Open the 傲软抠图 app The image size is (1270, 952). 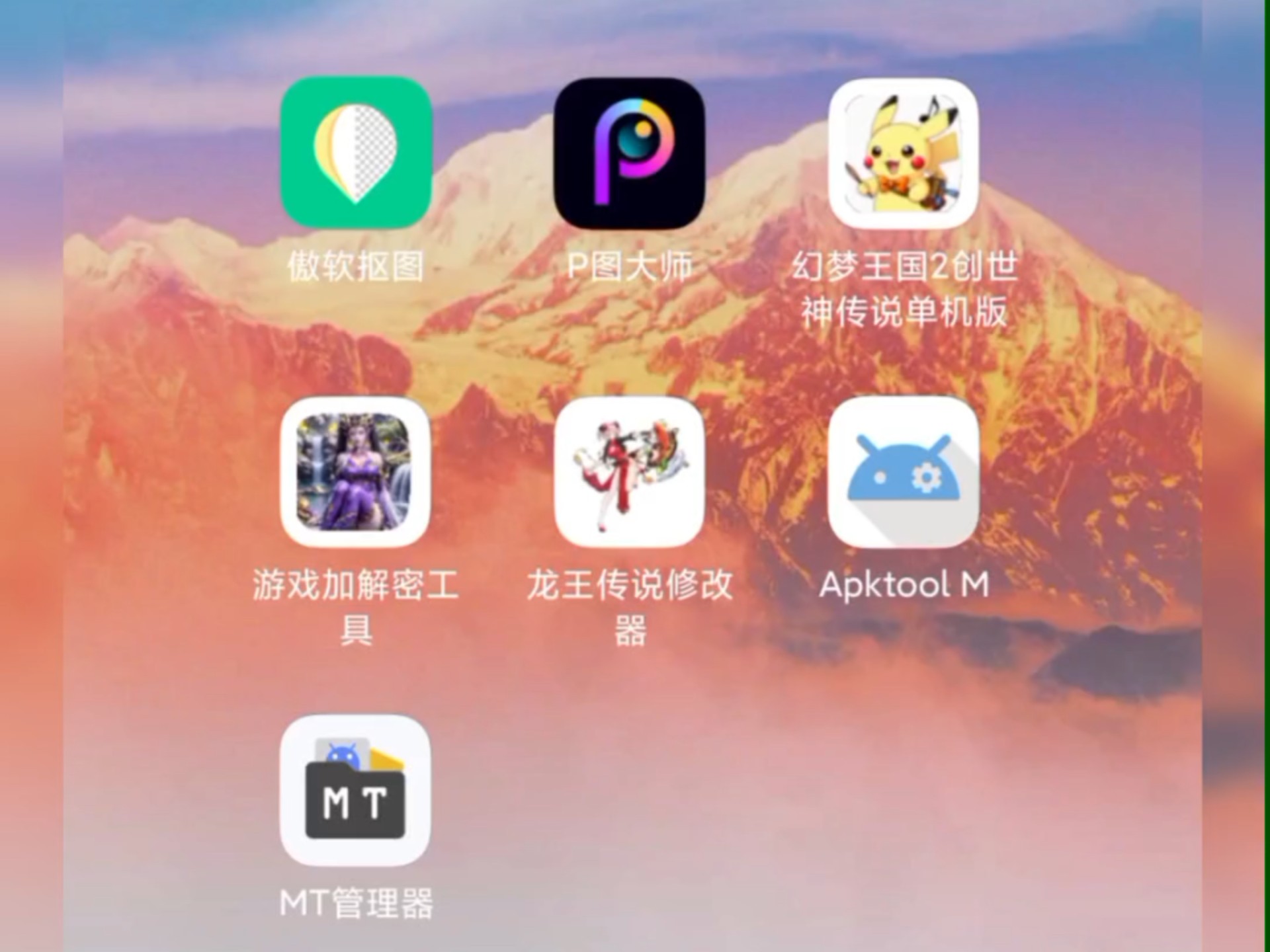coord(356,153)
